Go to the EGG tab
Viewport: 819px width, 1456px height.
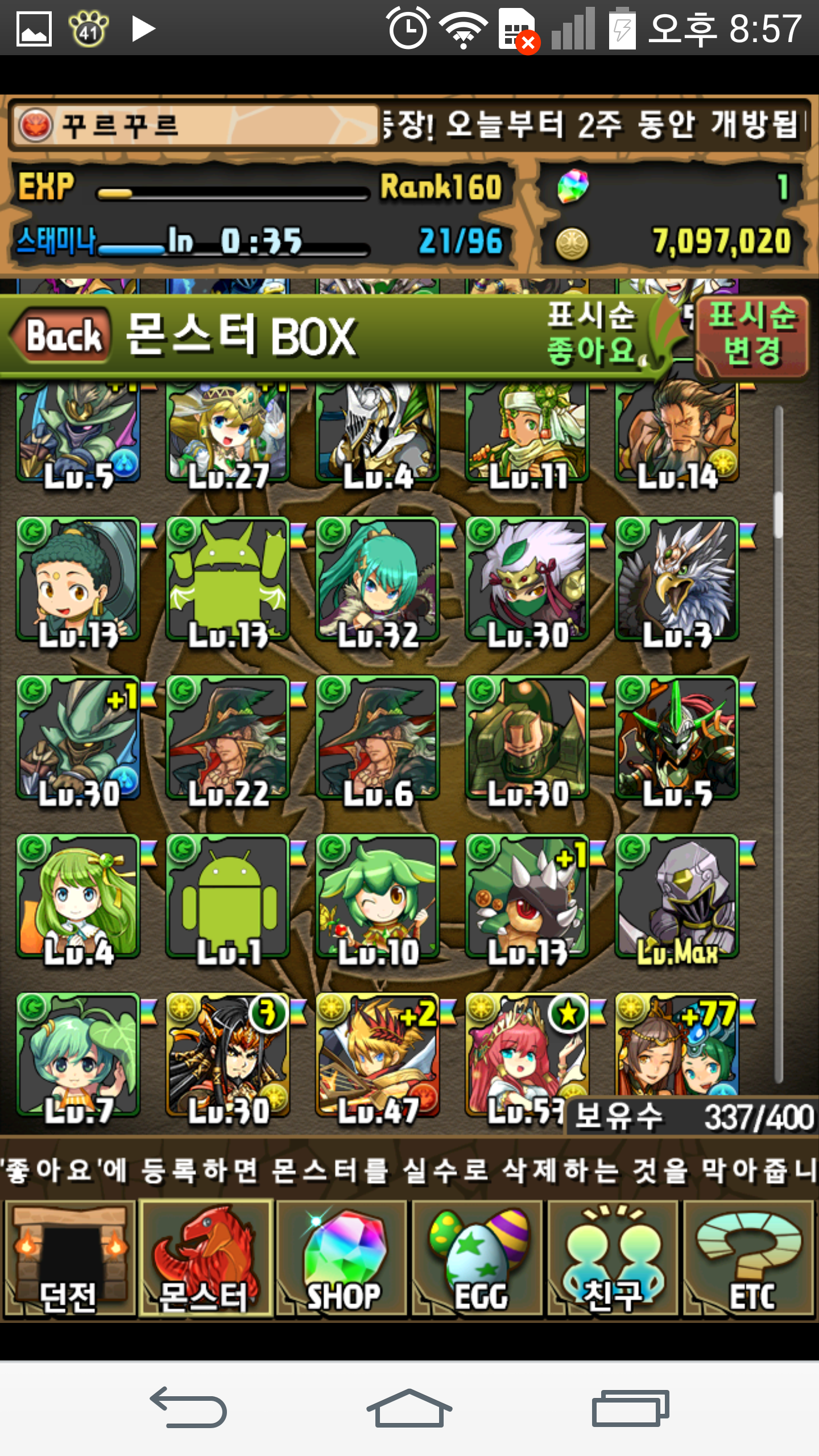478,1259
